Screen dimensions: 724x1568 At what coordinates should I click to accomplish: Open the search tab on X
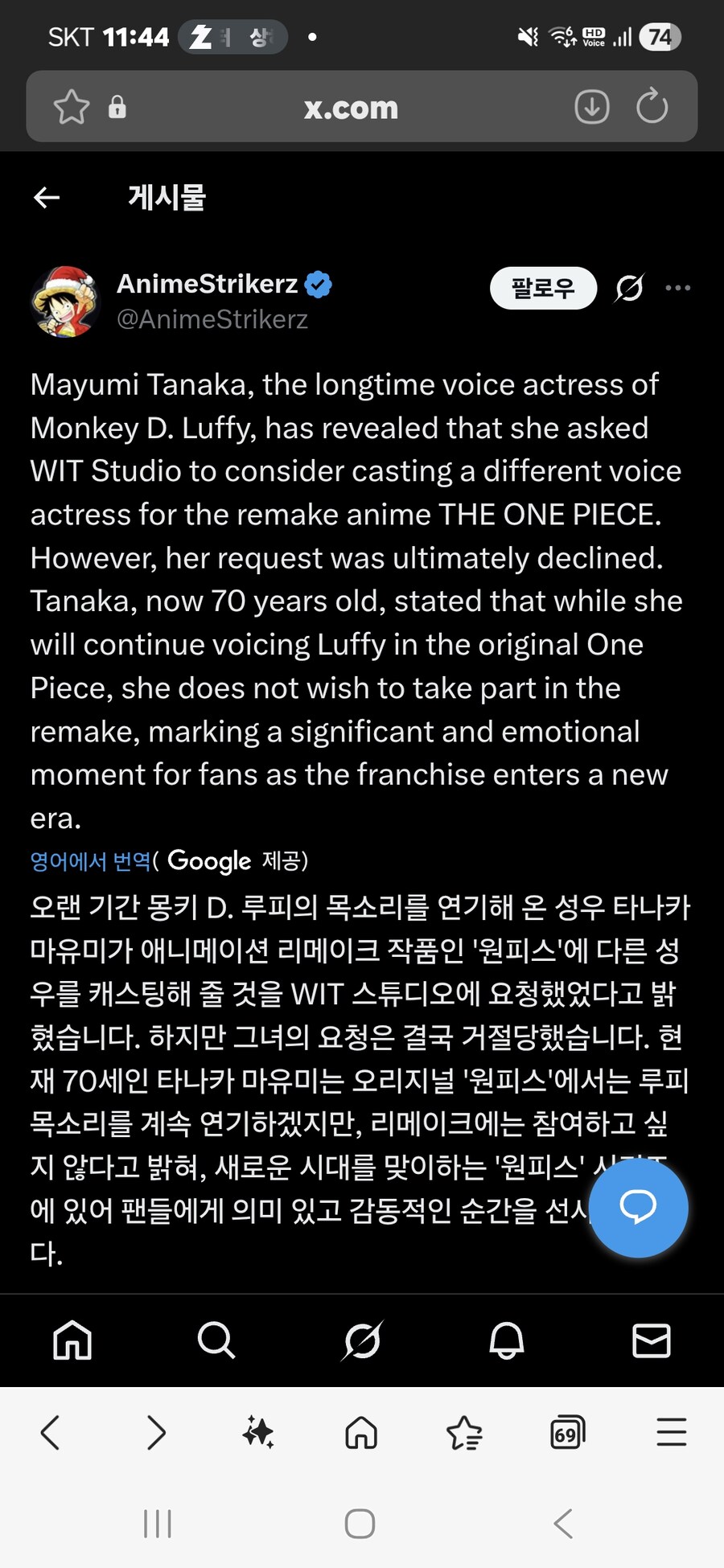(216, 1340)
